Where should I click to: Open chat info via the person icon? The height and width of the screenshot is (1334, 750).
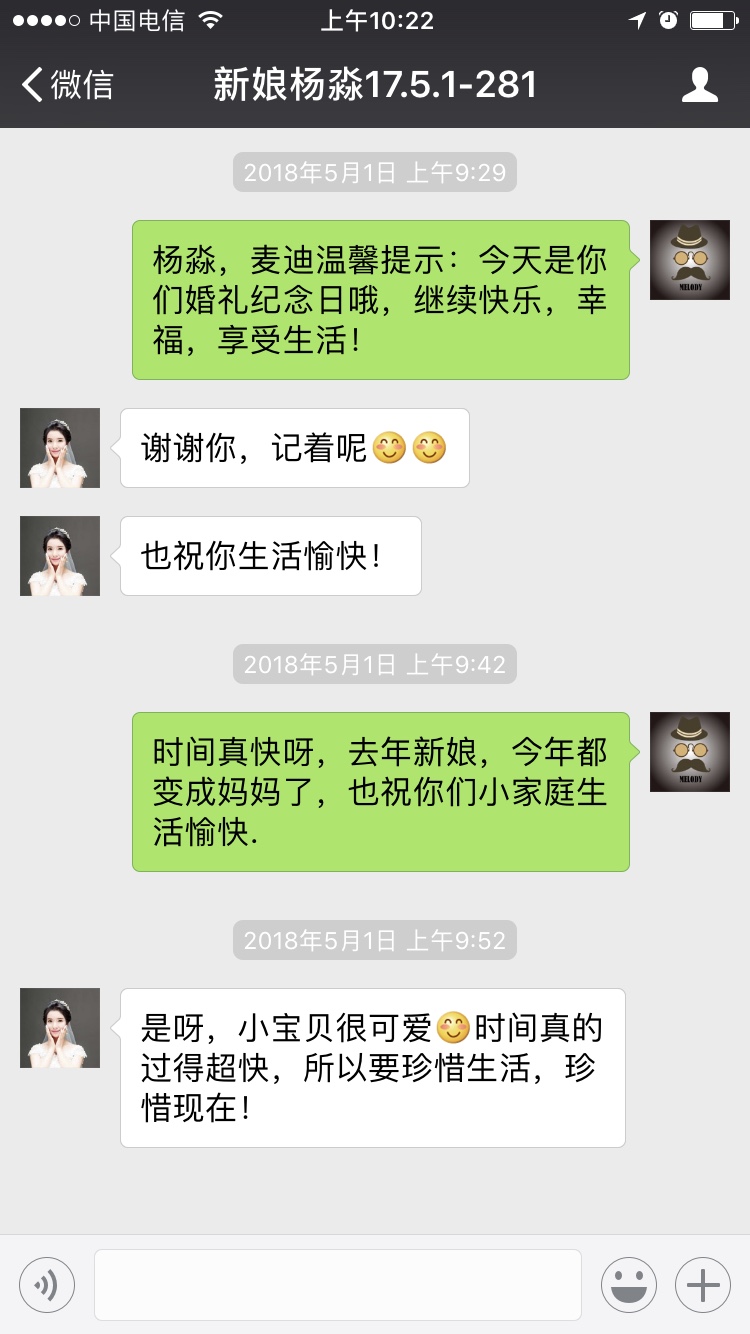point(700,85)
